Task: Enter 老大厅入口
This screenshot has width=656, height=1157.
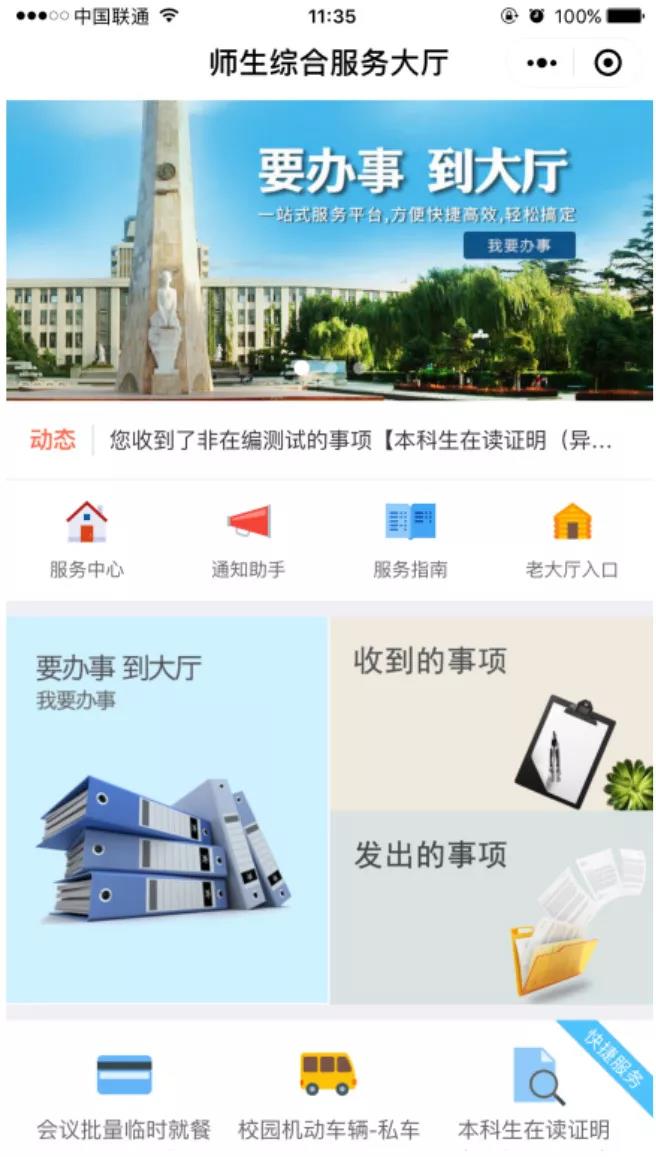Action: tap(572, 541)
